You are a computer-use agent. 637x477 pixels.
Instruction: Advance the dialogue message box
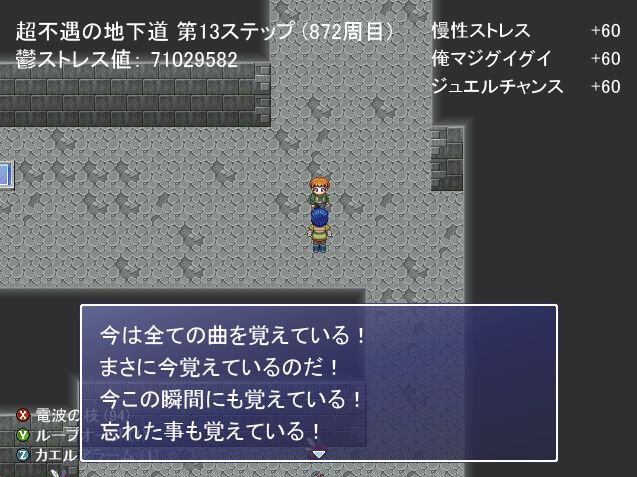[319, 453]
